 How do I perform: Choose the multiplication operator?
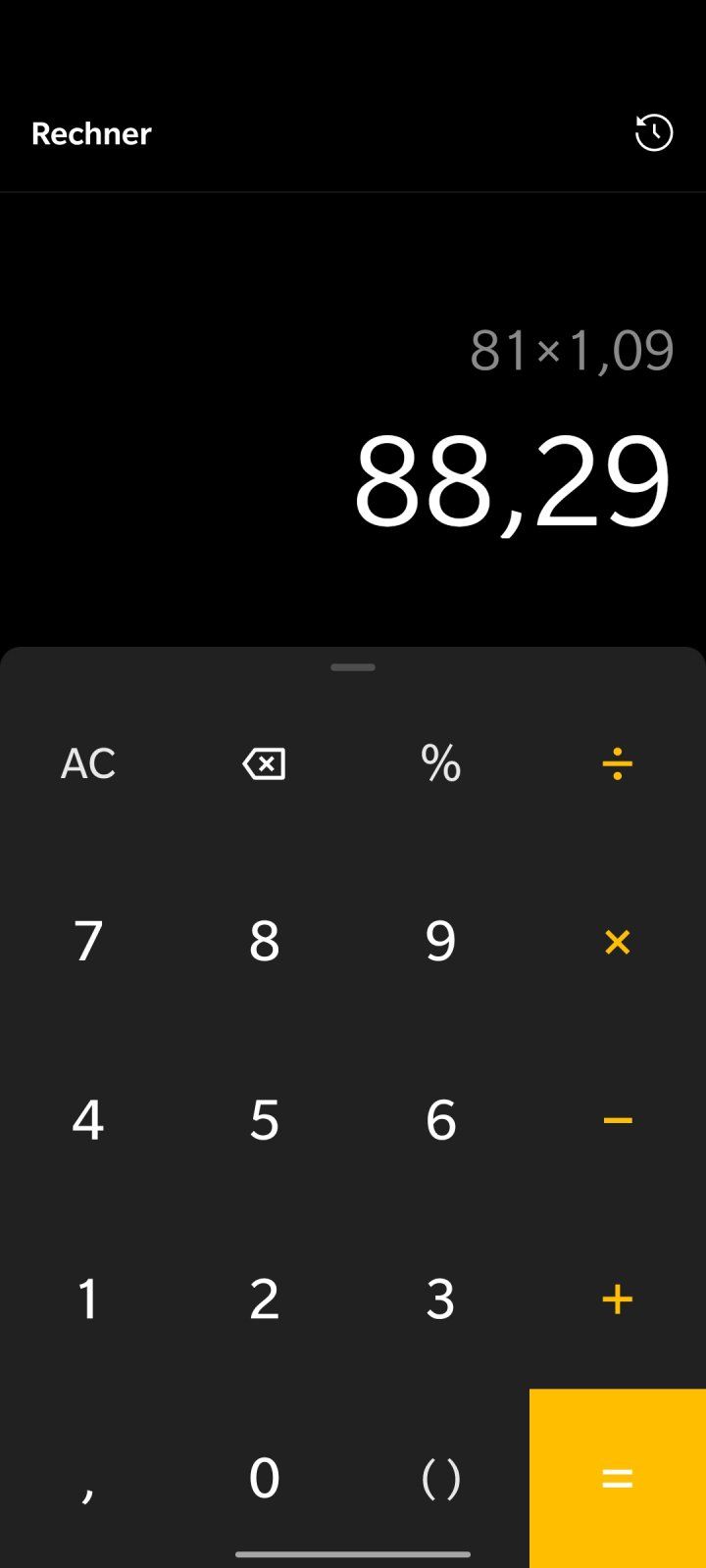click(617, 942)
